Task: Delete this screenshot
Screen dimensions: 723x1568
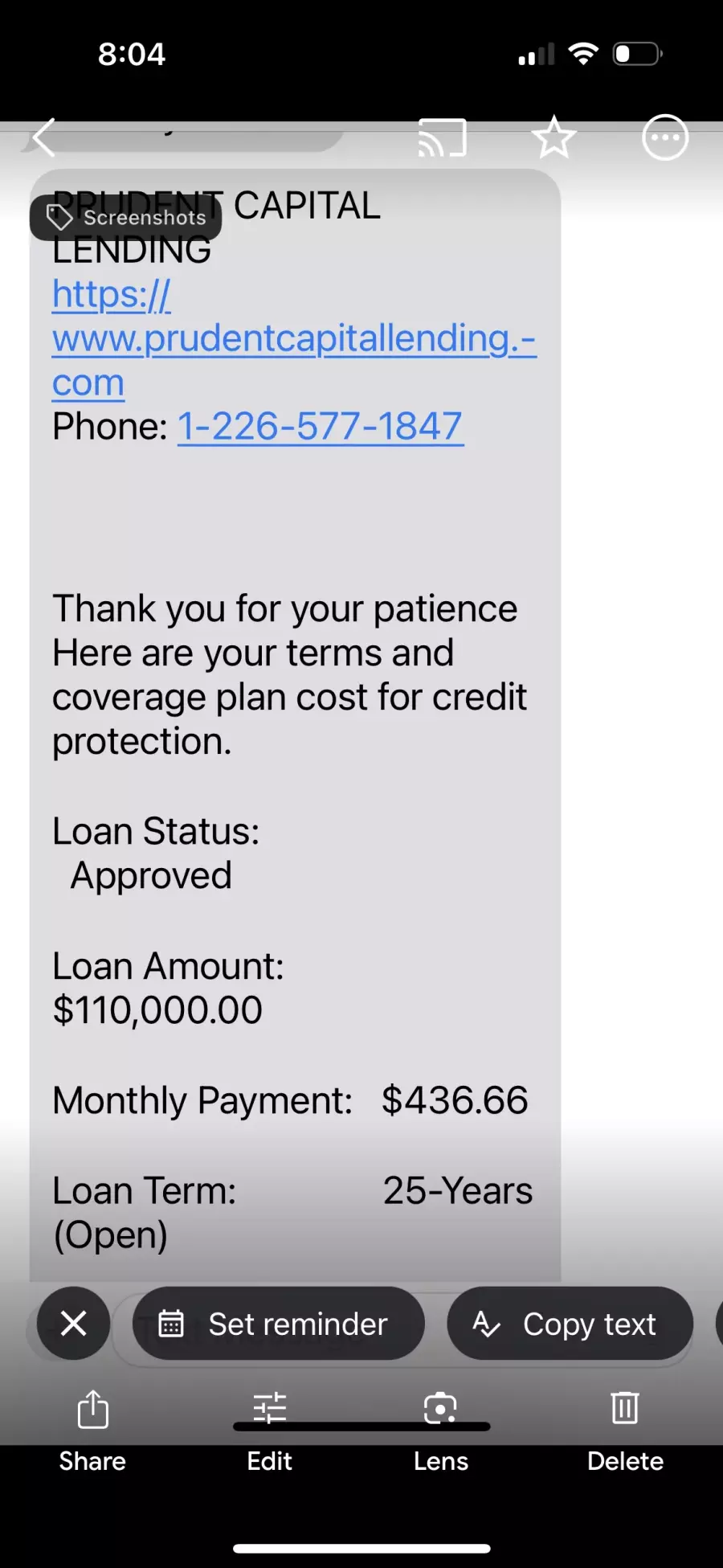Action: [x=625, y=1431]
